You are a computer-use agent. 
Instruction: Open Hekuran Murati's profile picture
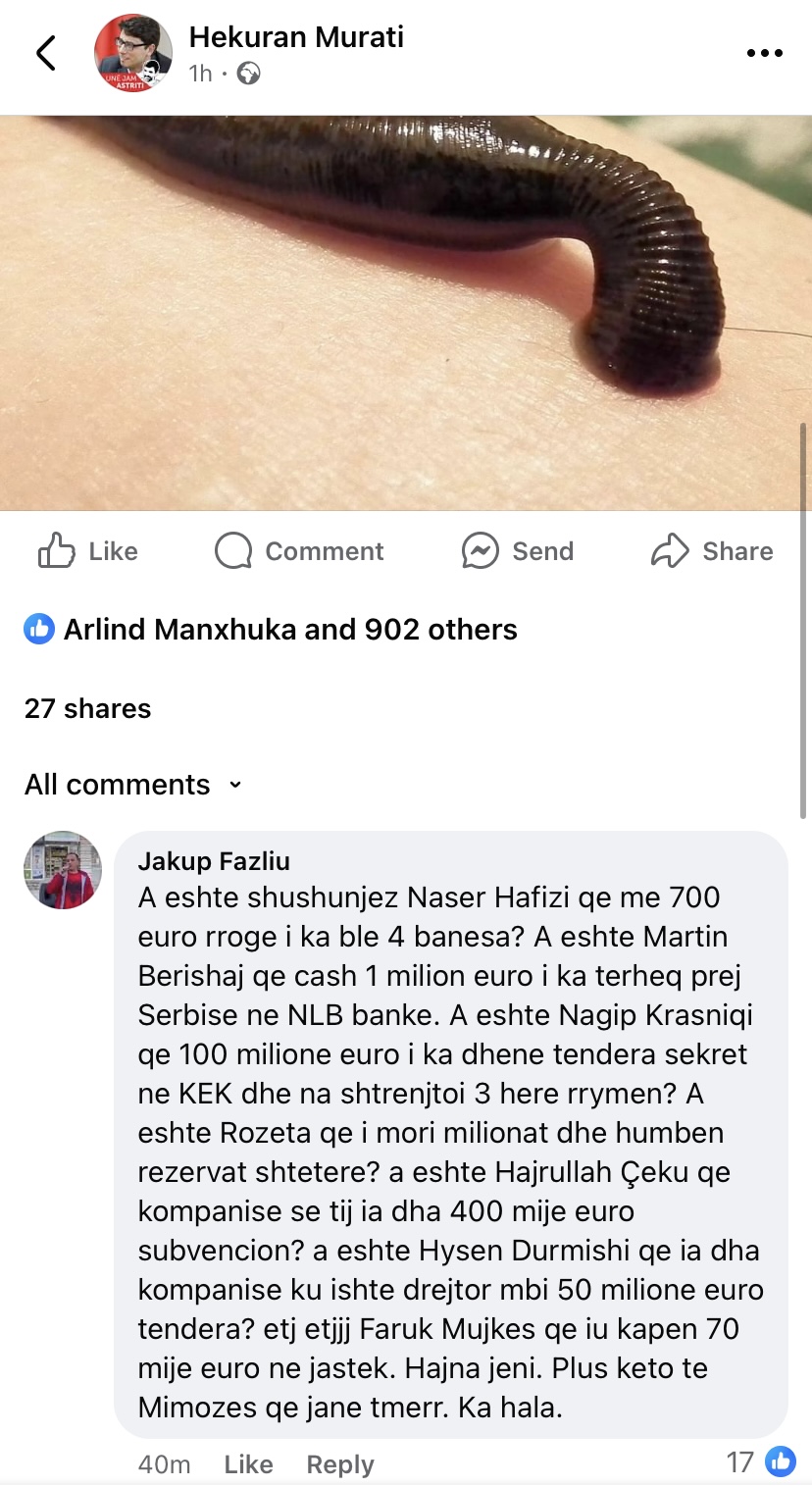point(132,53)
